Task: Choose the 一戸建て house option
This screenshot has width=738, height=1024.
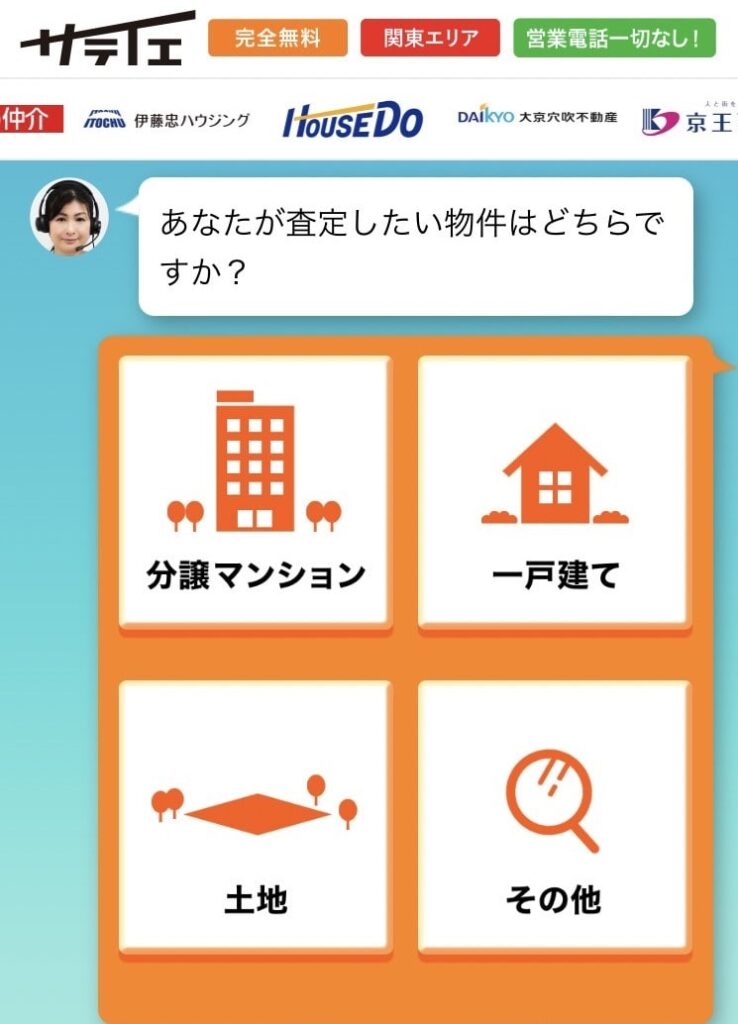Action: click(x=554, y=492)
